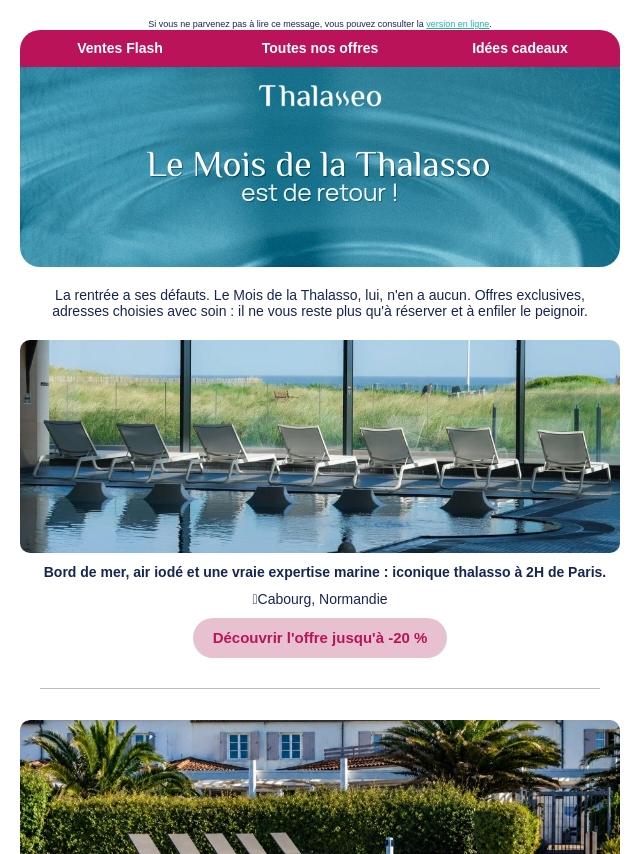Tap Découvrir l'offre jusqu'à -20 %
640x854 pixels.
pos(320,638)
